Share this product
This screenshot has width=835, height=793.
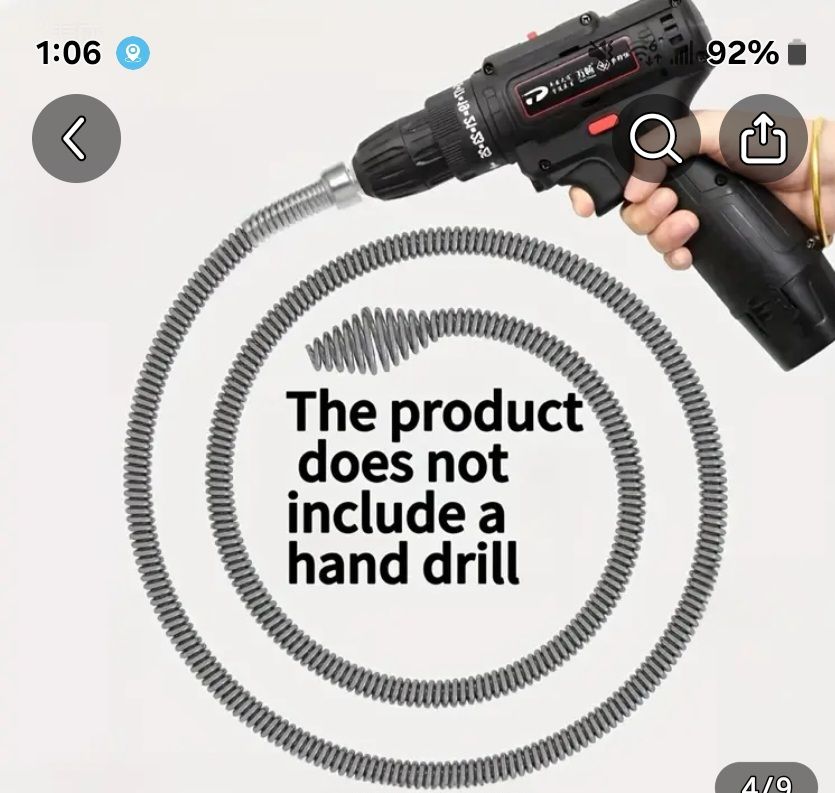(x=763, y=139)
